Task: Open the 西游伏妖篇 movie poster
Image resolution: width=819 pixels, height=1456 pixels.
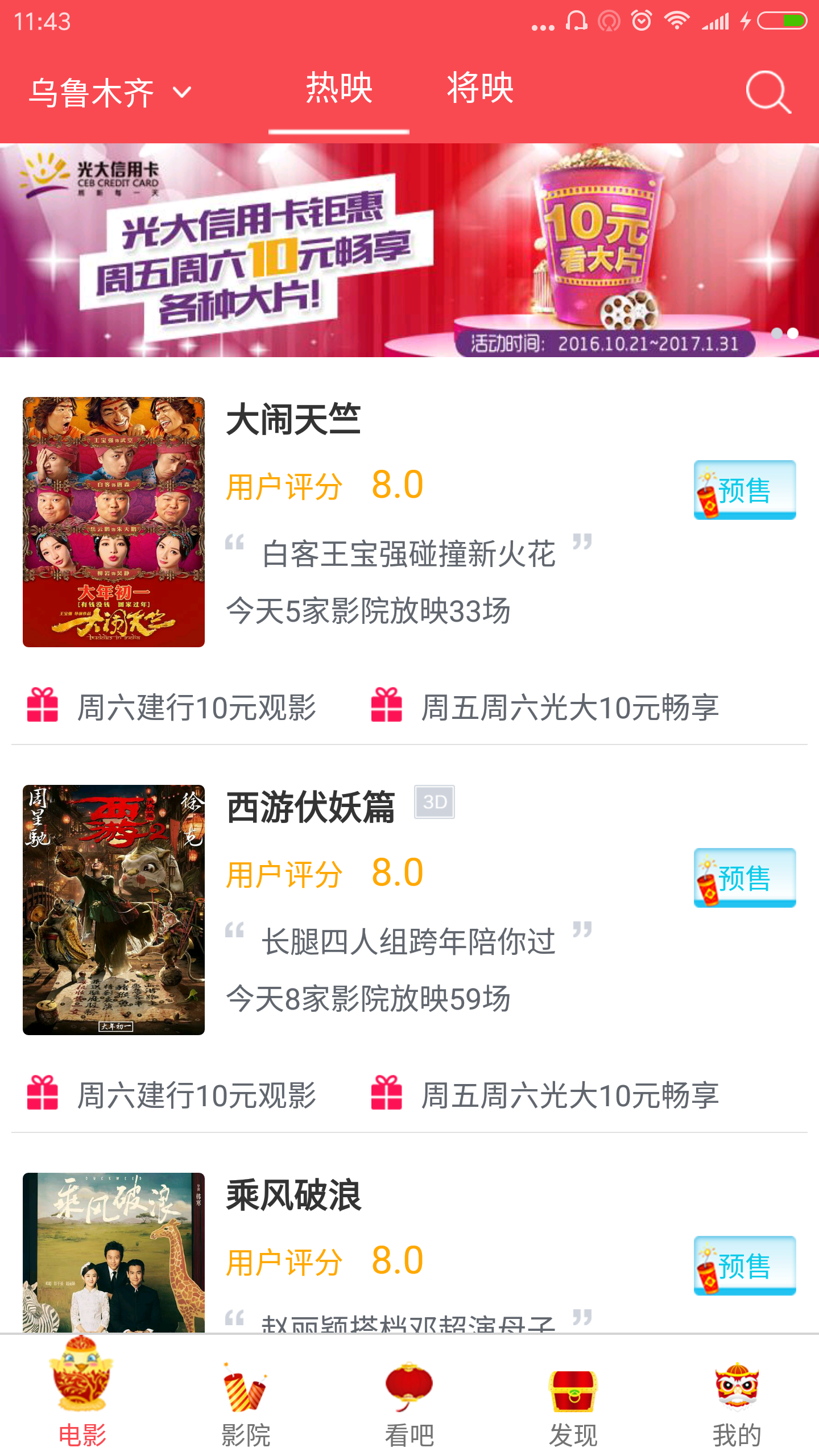Action: [x=114, y=909]
